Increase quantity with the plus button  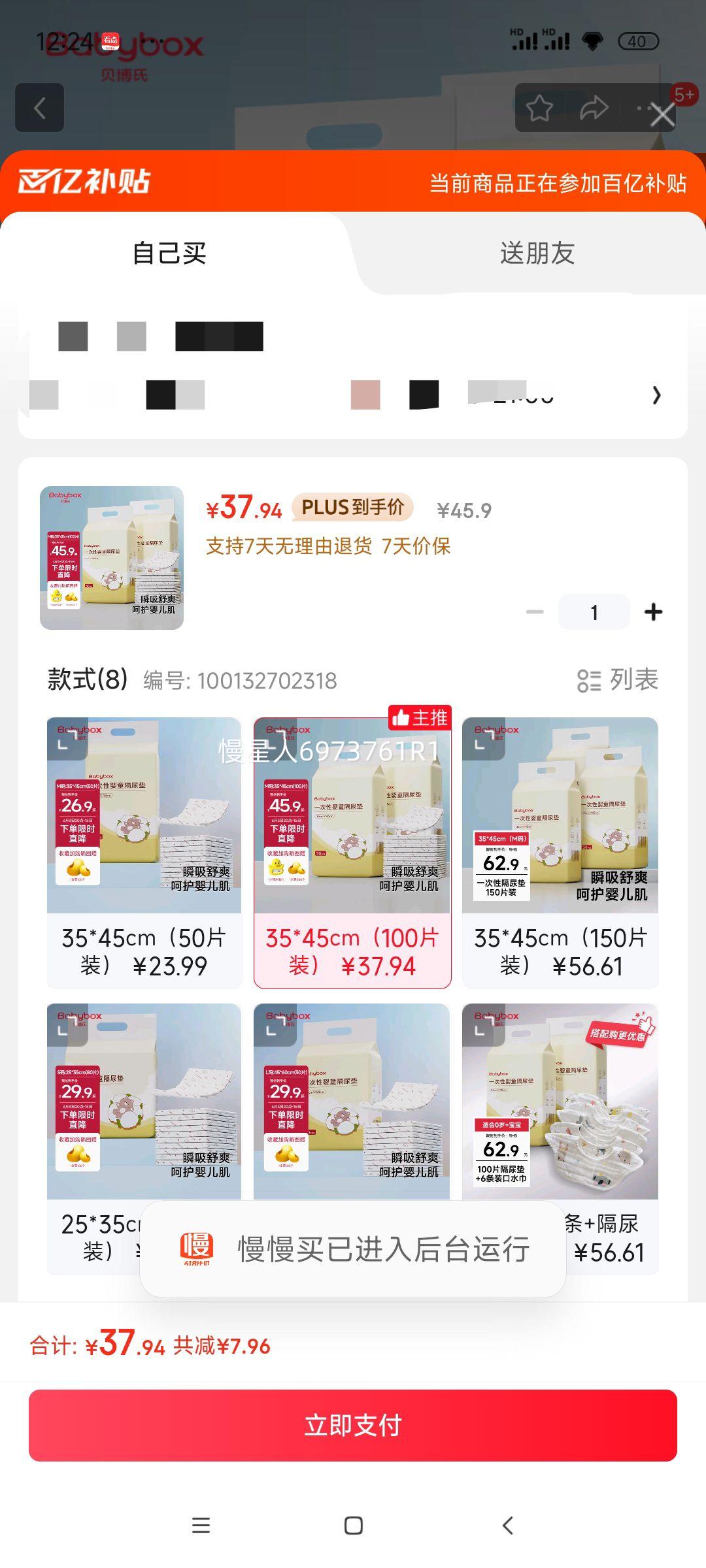653,612
